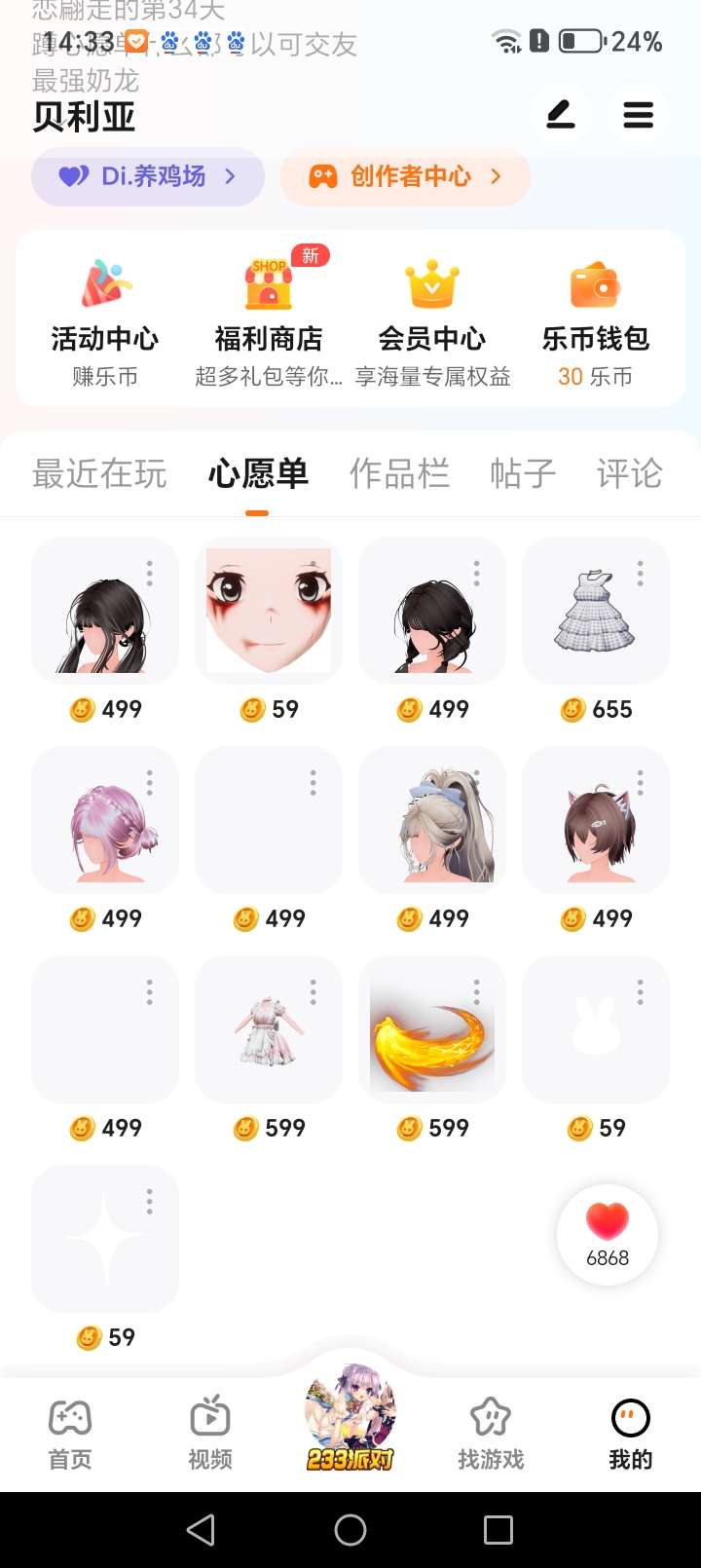Open options for the cat-ear hair item
The height and width of the screenshot is (1568, 701).
640,782
